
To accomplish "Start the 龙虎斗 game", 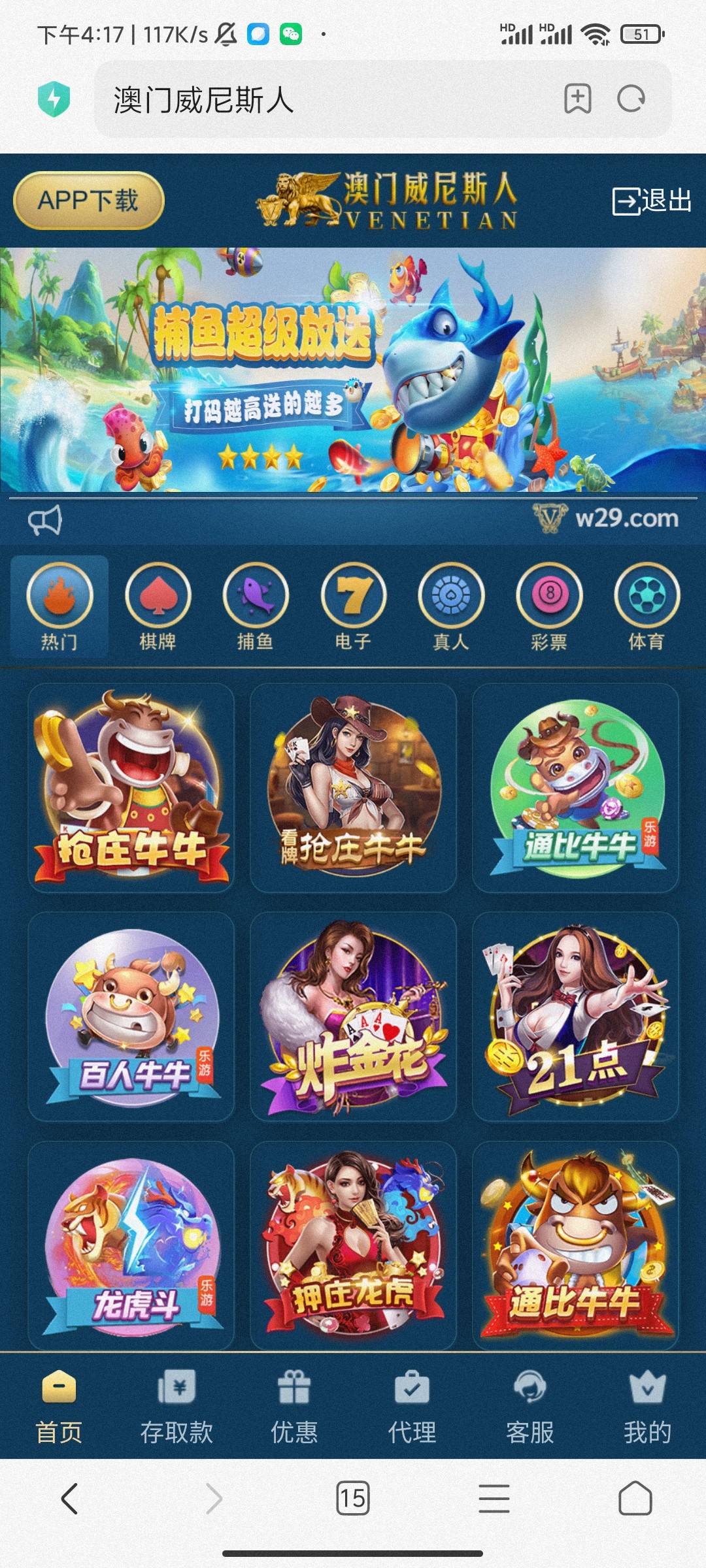I will click(x=131, y=1245).
